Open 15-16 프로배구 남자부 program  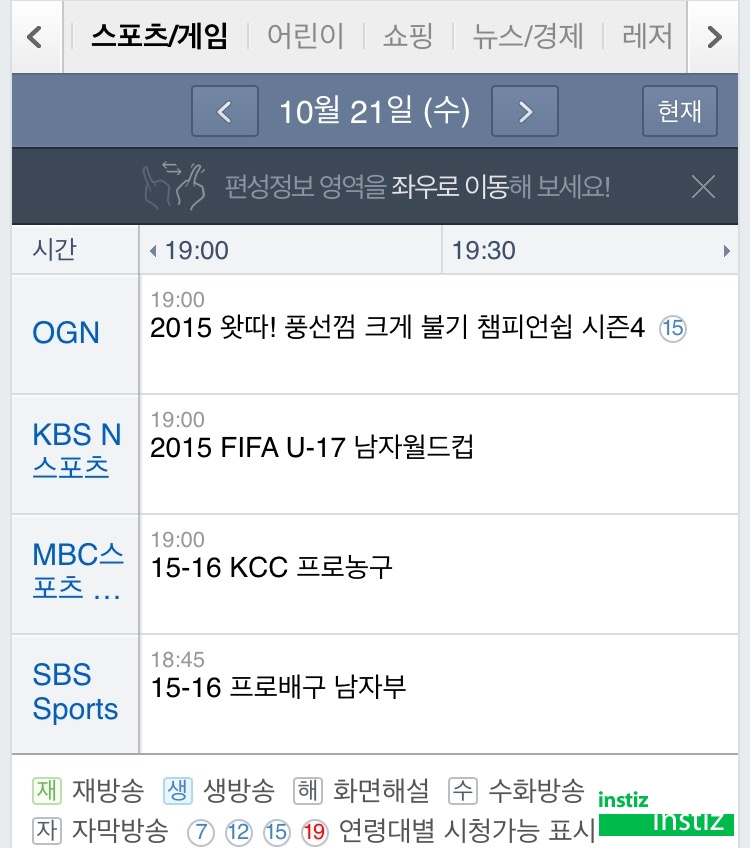278,687
